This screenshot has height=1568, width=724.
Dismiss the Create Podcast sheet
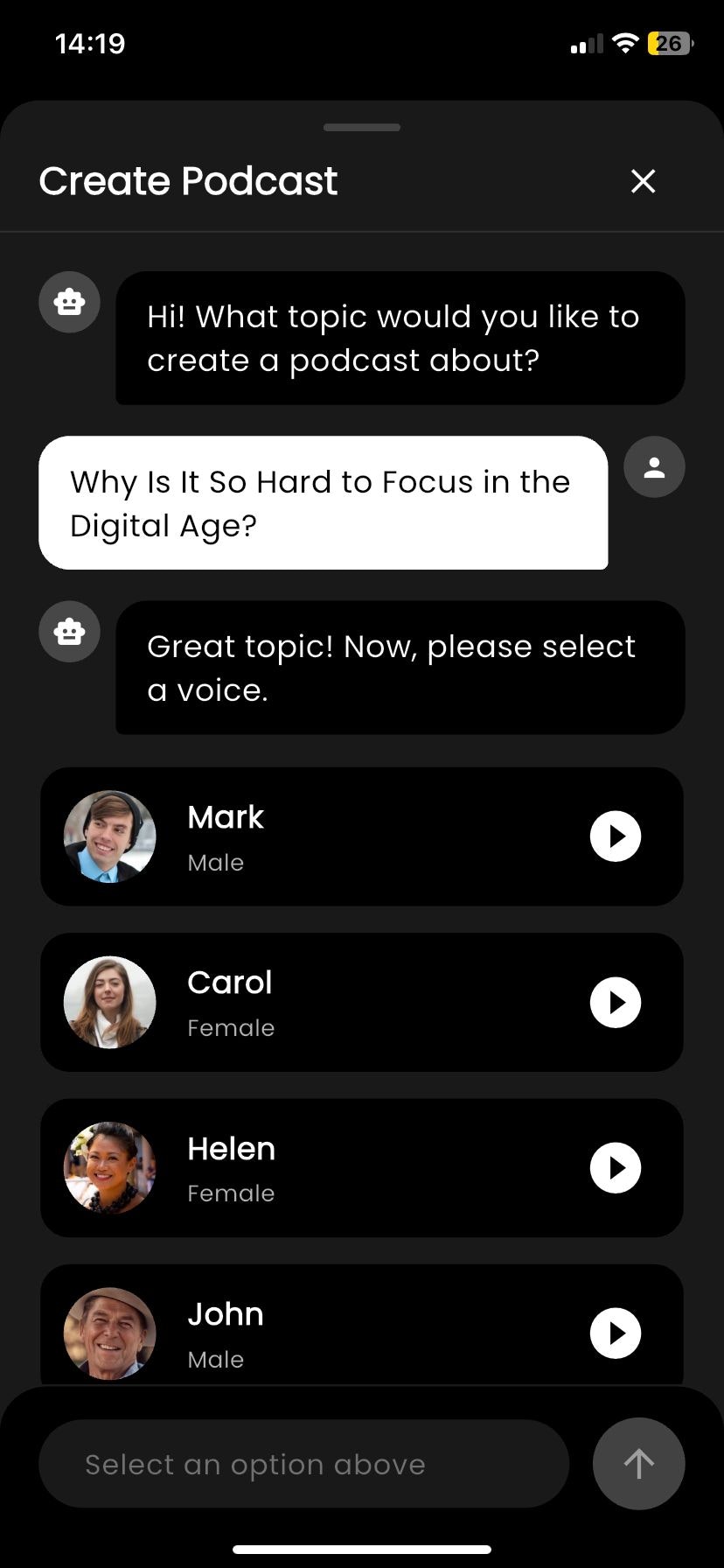(x=643, y=181)
